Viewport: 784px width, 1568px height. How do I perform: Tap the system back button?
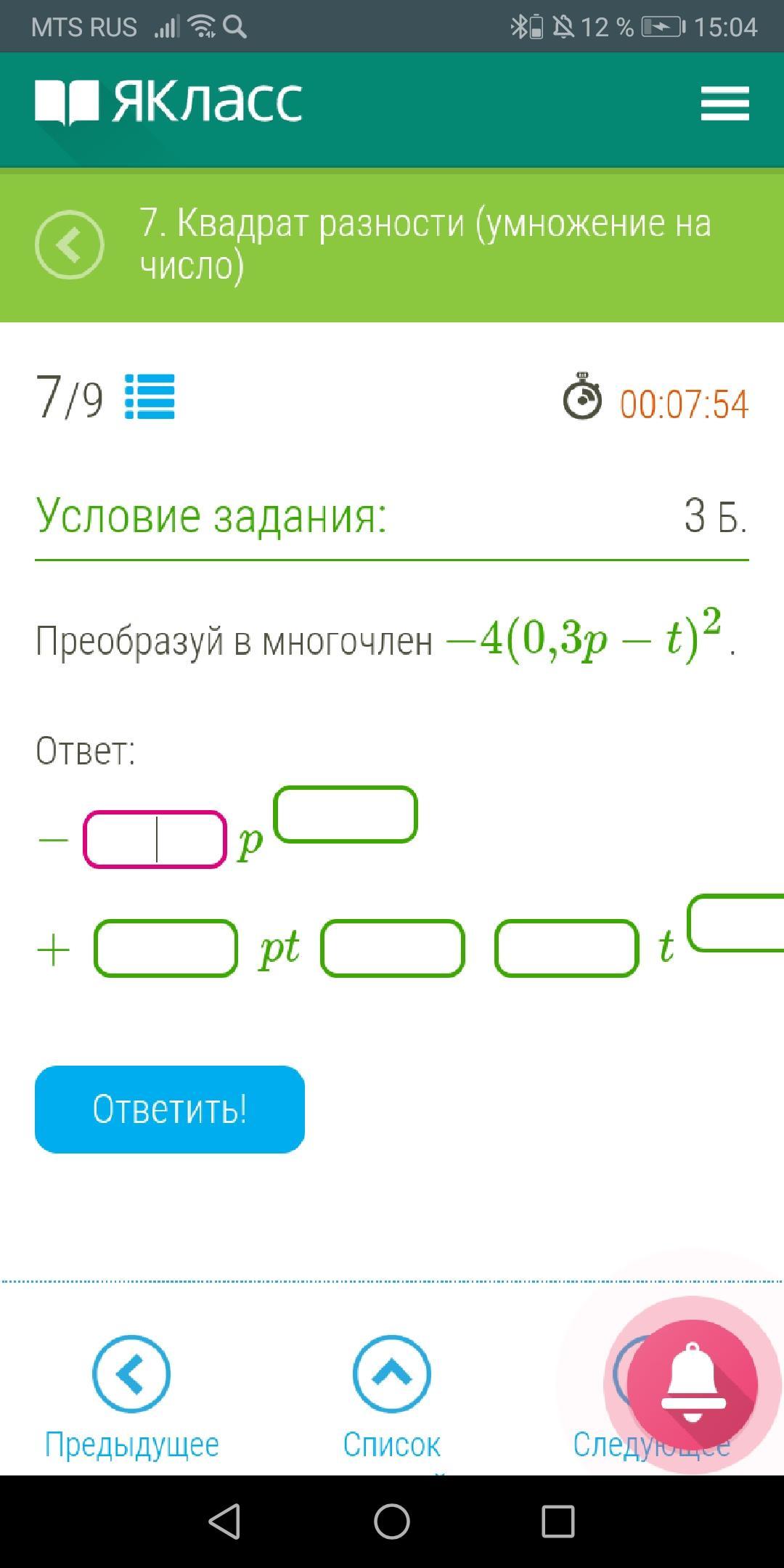click(x=224, y=1521)
